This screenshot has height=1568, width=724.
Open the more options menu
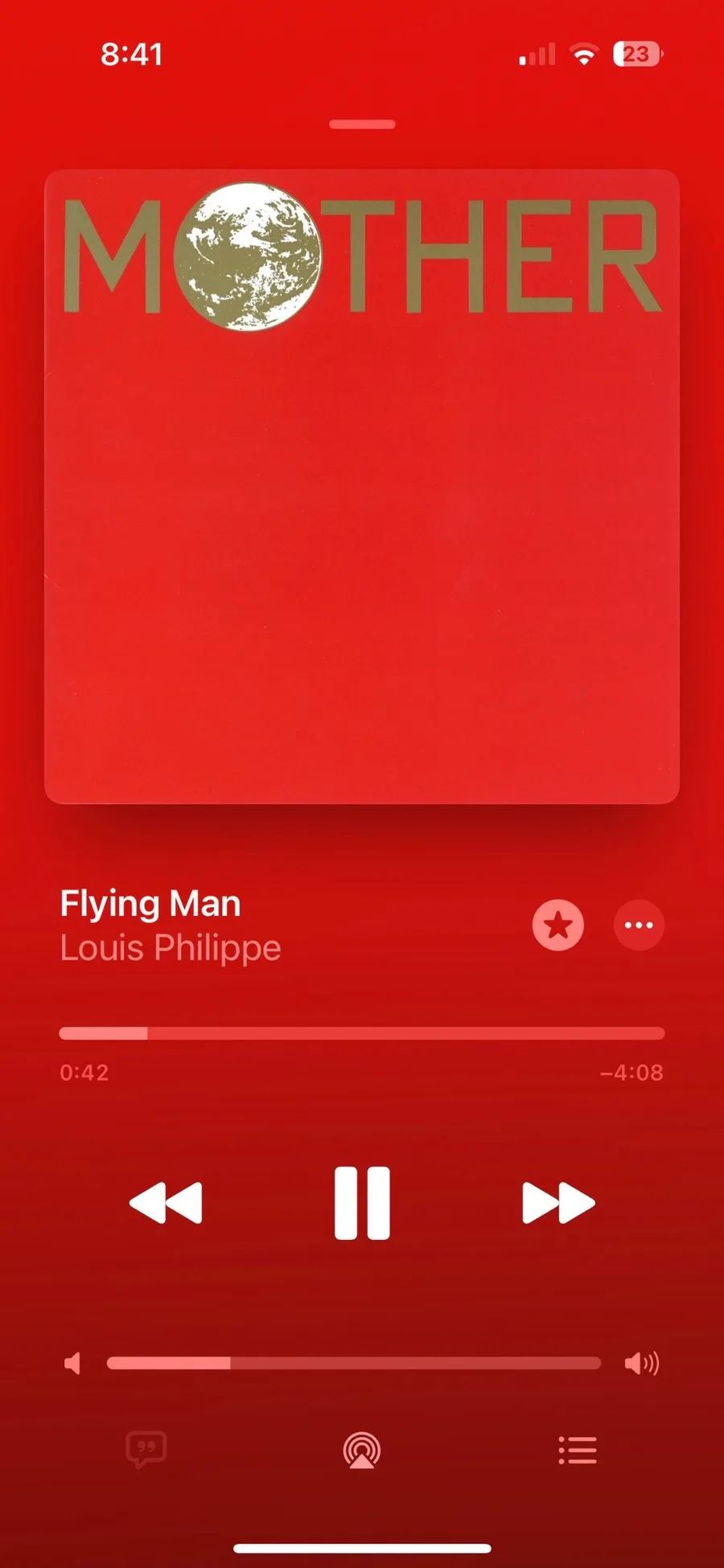click(x=639, y=925)
